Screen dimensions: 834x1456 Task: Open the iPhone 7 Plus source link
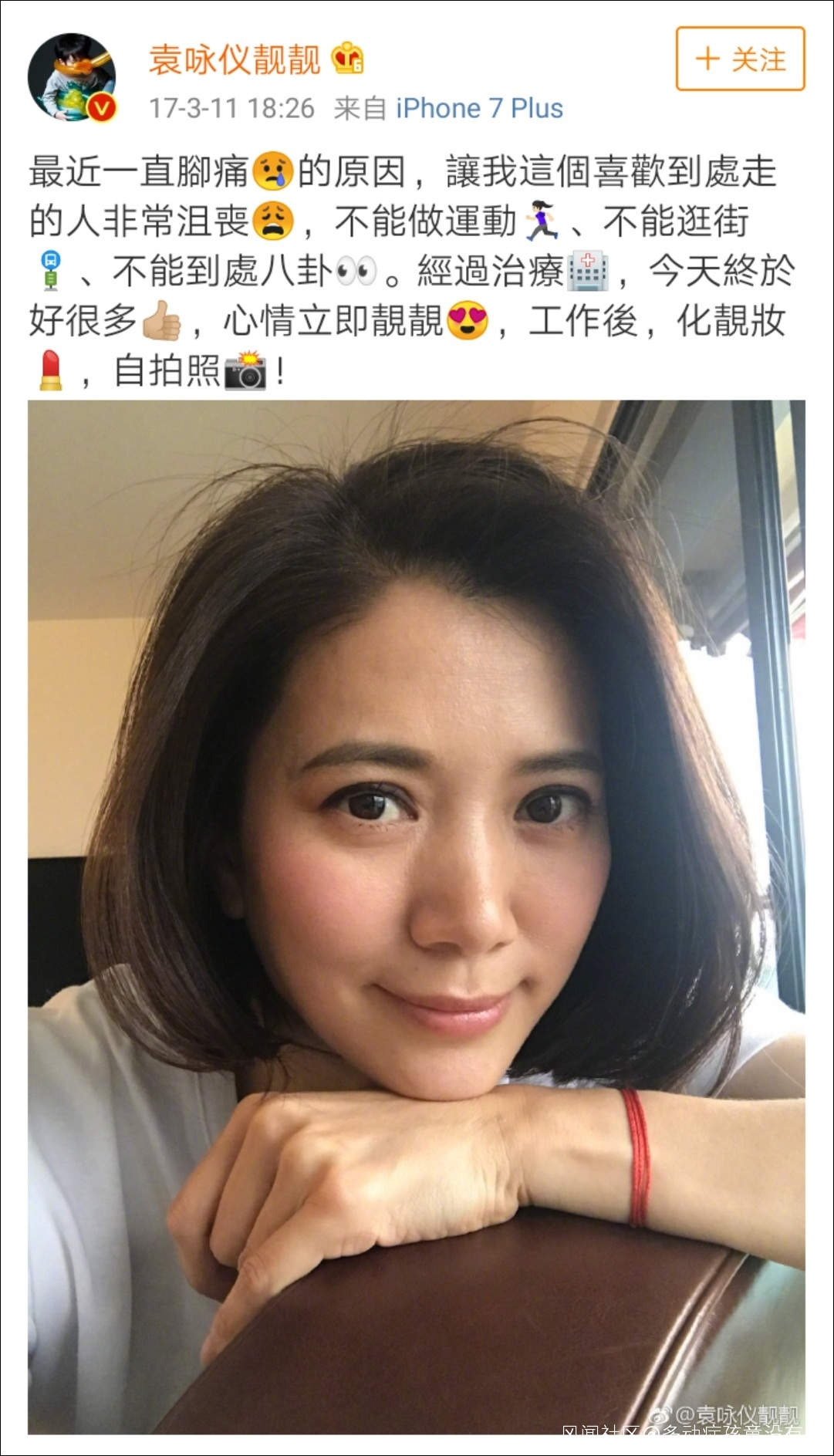tap(479, 108)
